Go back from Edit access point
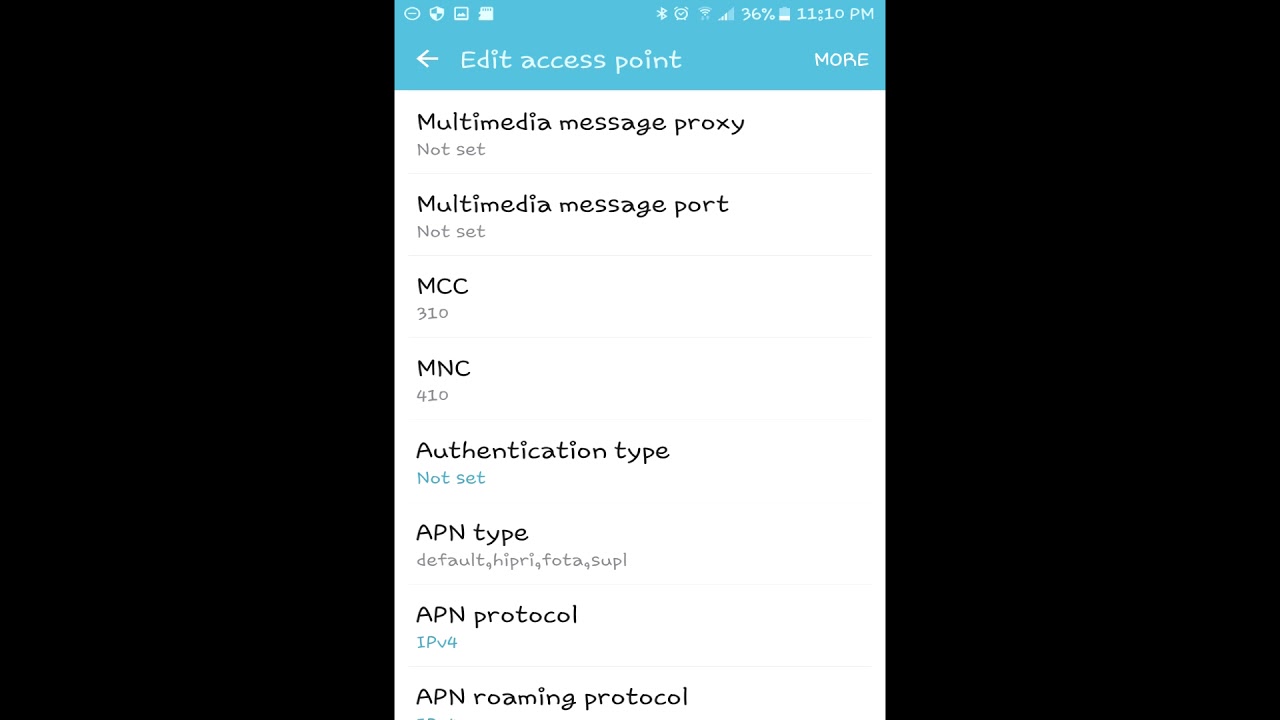Screen dimensions: 1280x720 (427, 60)
